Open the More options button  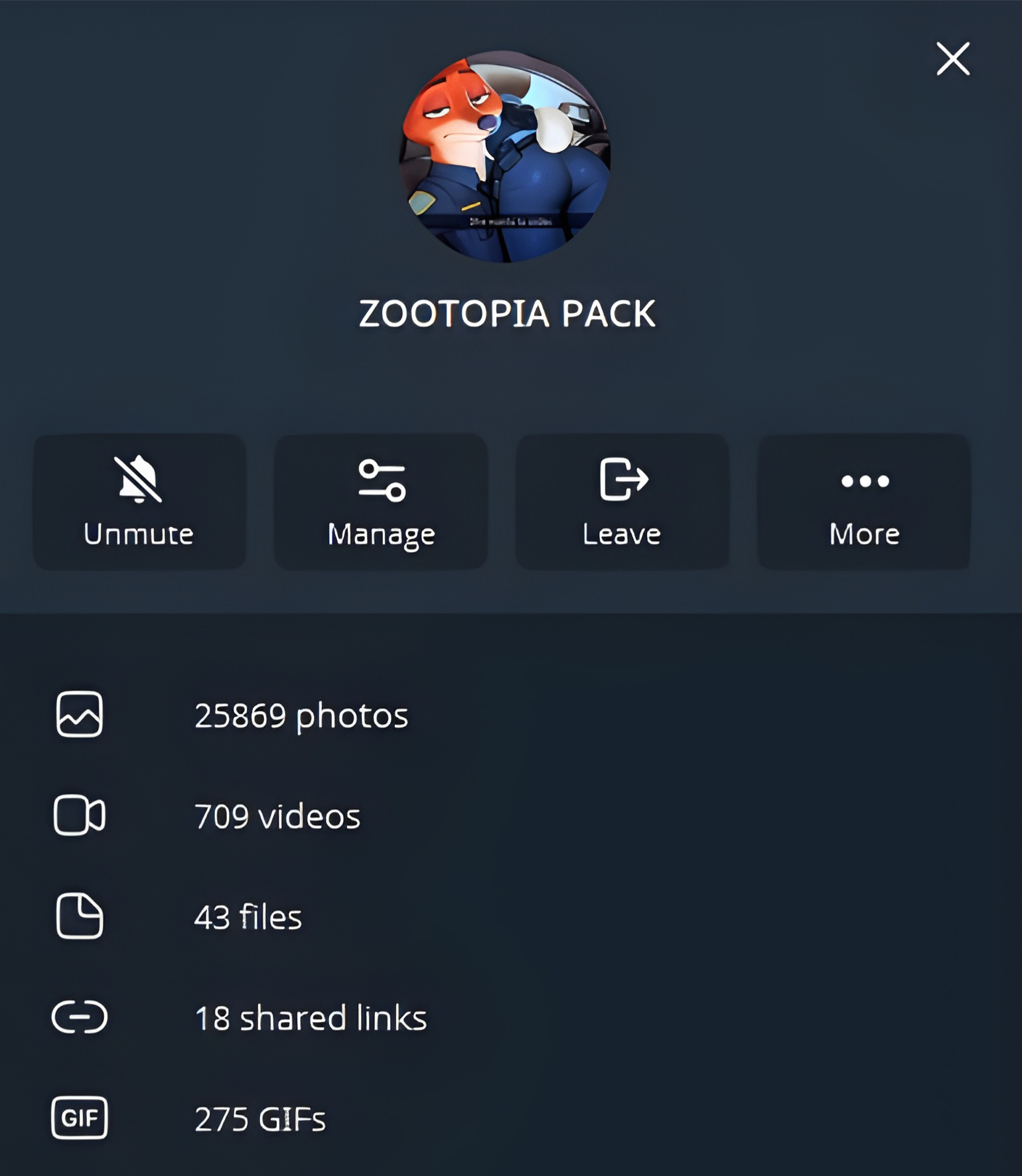tap(863, 502)
